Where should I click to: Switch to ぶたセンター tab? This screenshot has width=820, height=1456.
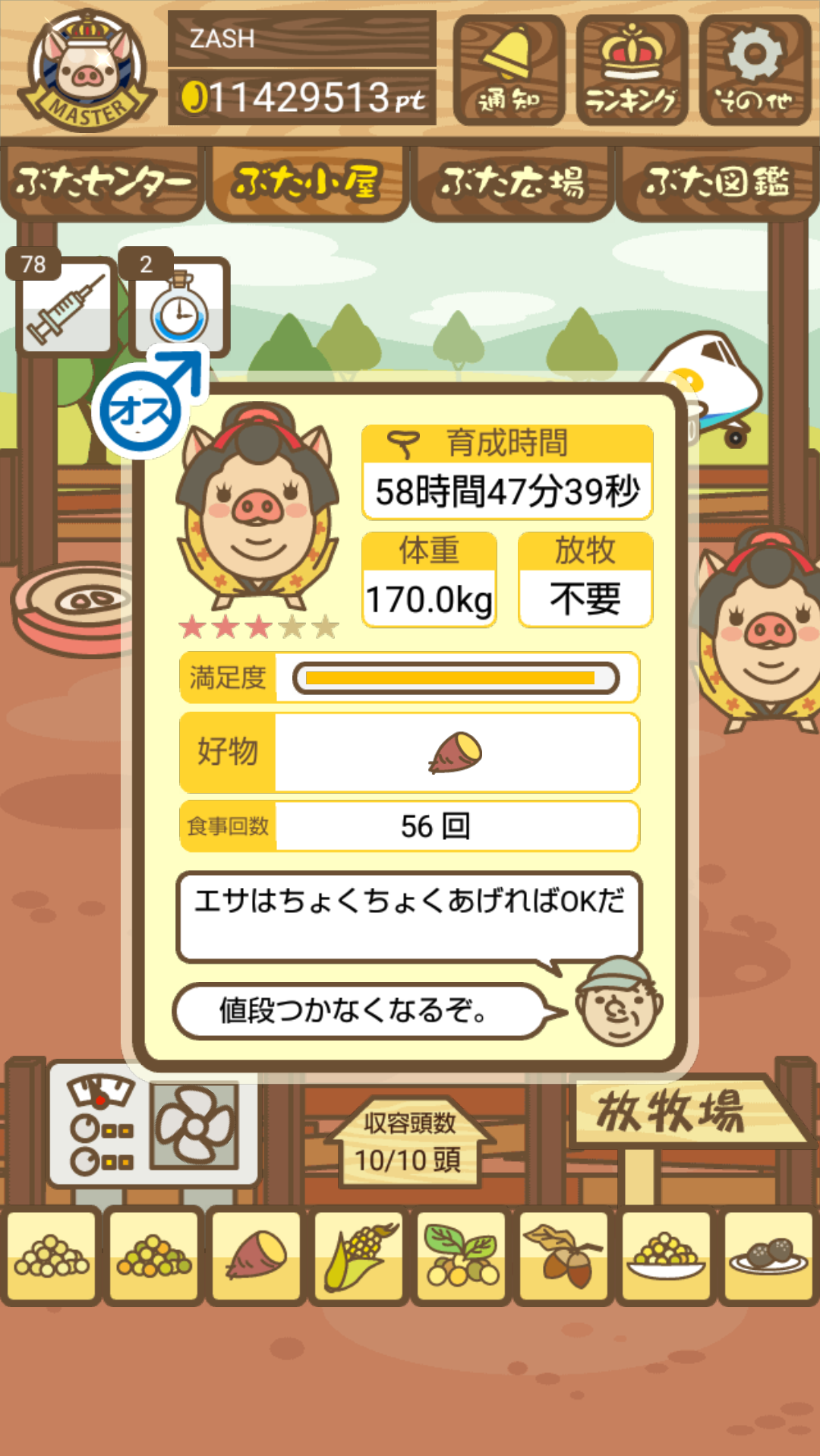point(102,182)
